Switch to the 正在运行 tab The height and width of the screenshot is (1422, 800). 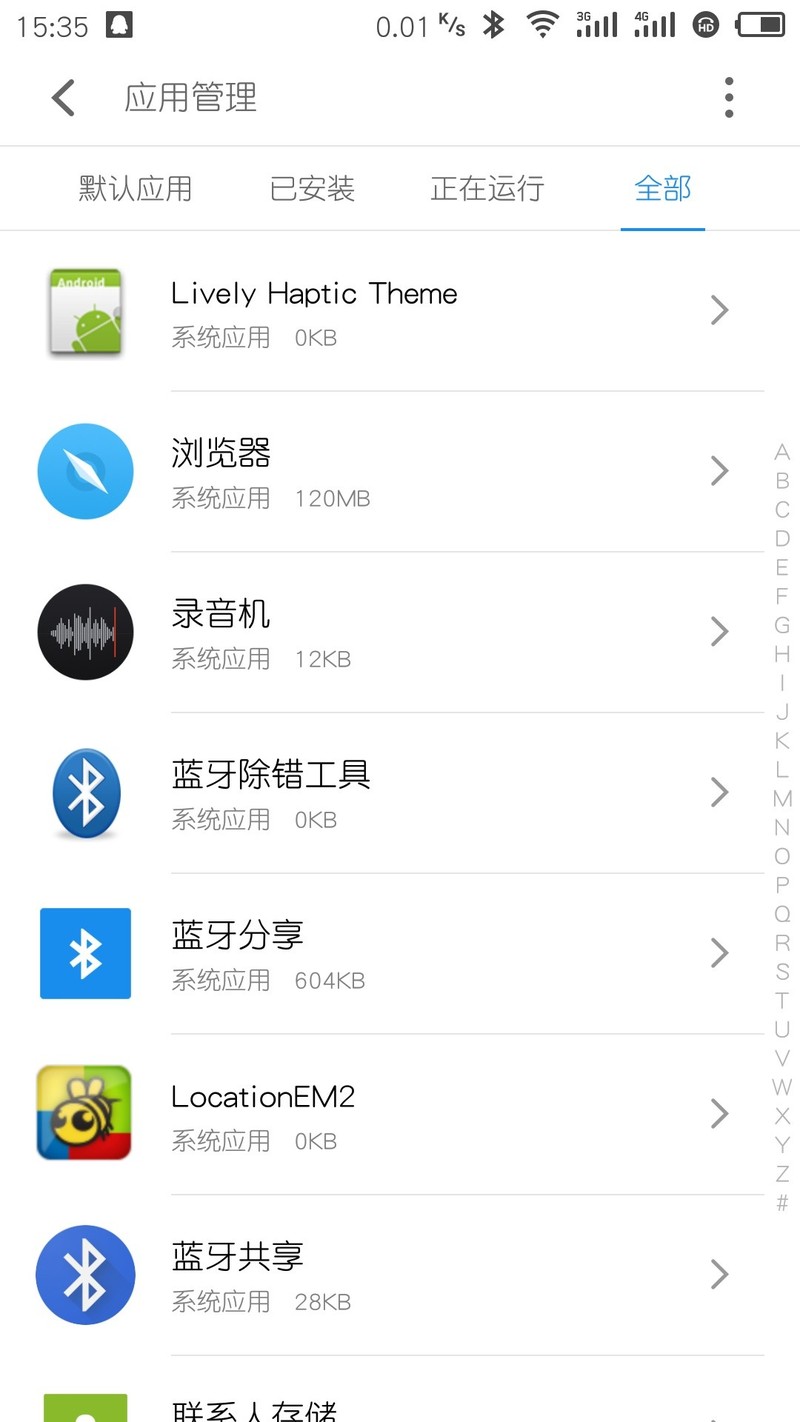487,188
